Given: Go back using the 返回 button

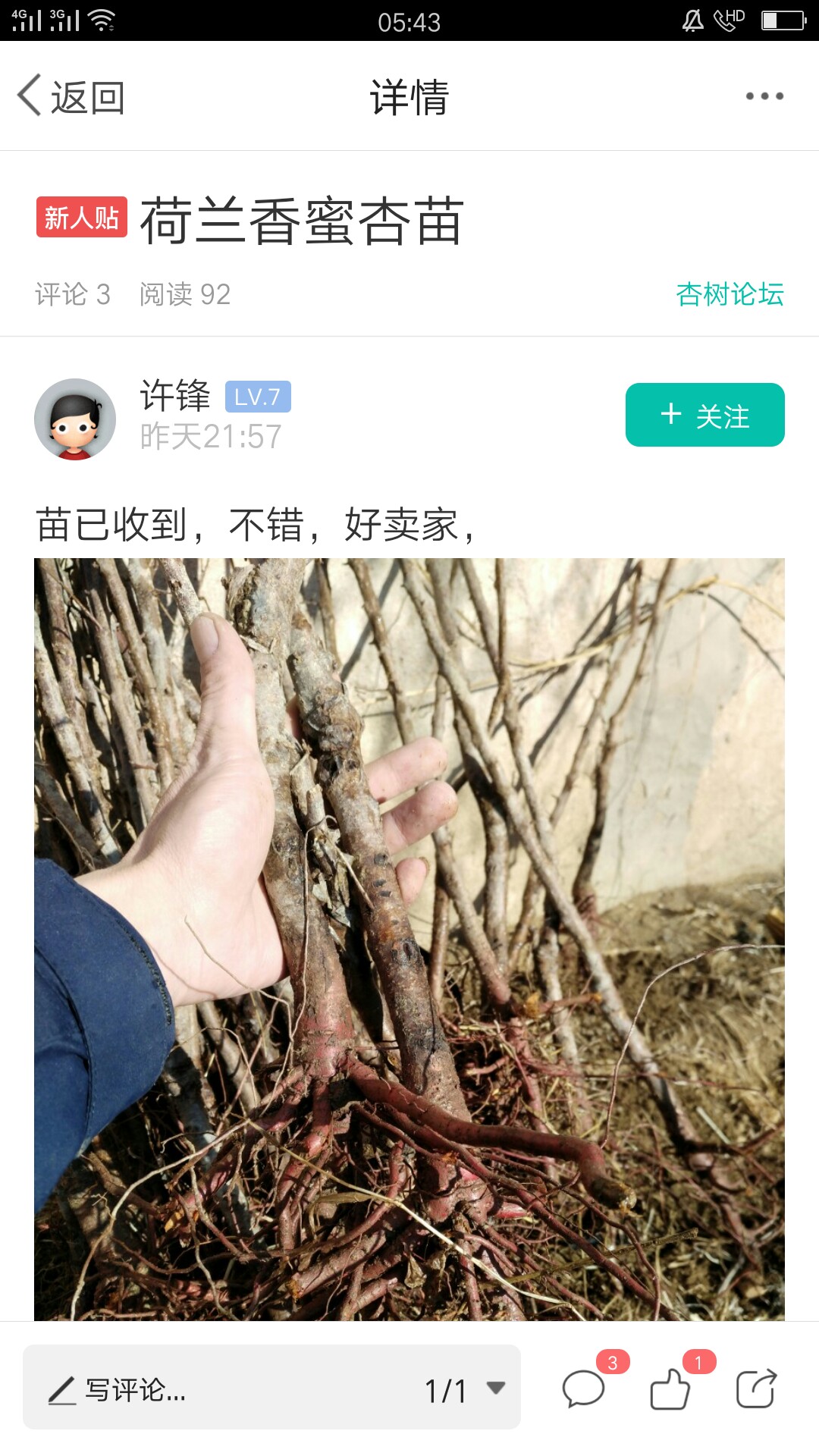Looking at the screenshot, I should coord(71,96).
